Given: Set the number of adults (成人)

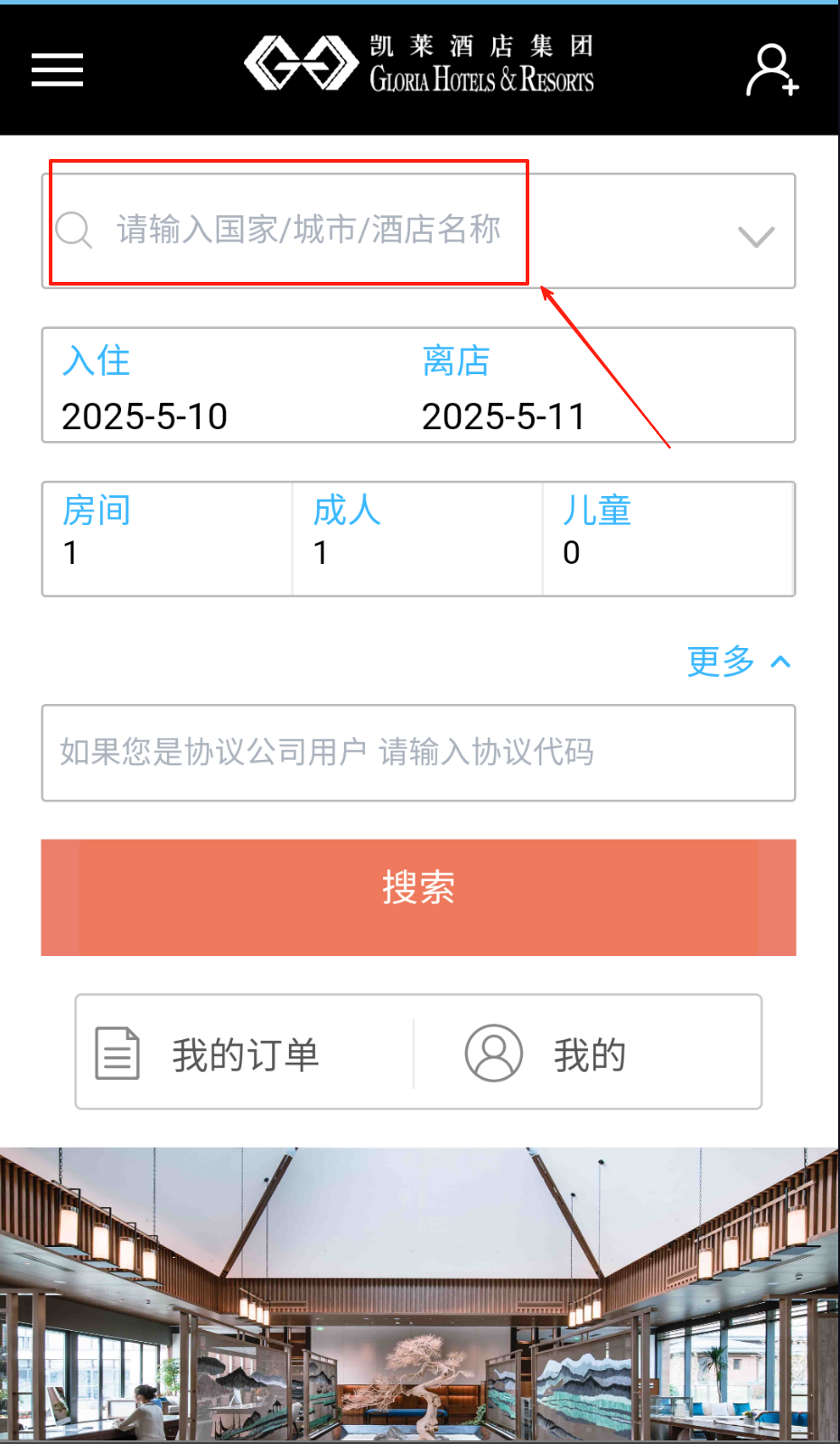Looking at the screenshot, I should (417, 539).
